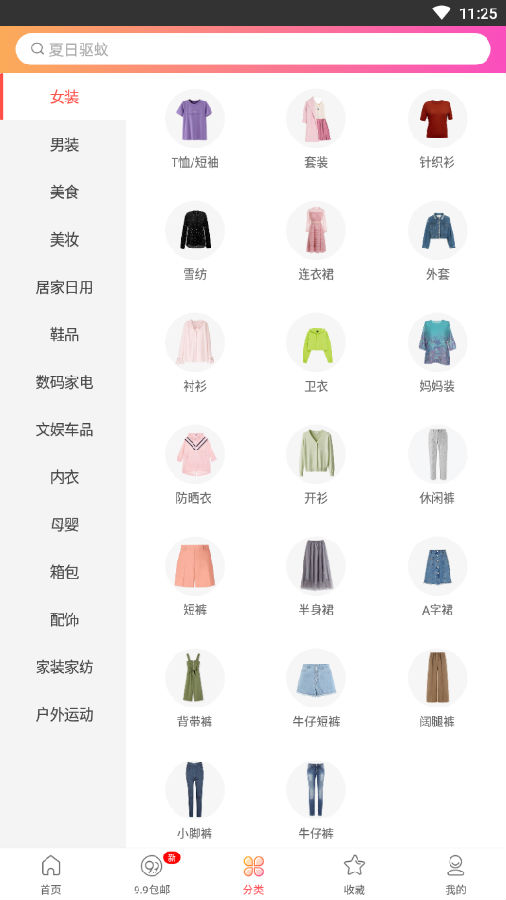Choose the 户外运动 category

click(x=64, y=715)
